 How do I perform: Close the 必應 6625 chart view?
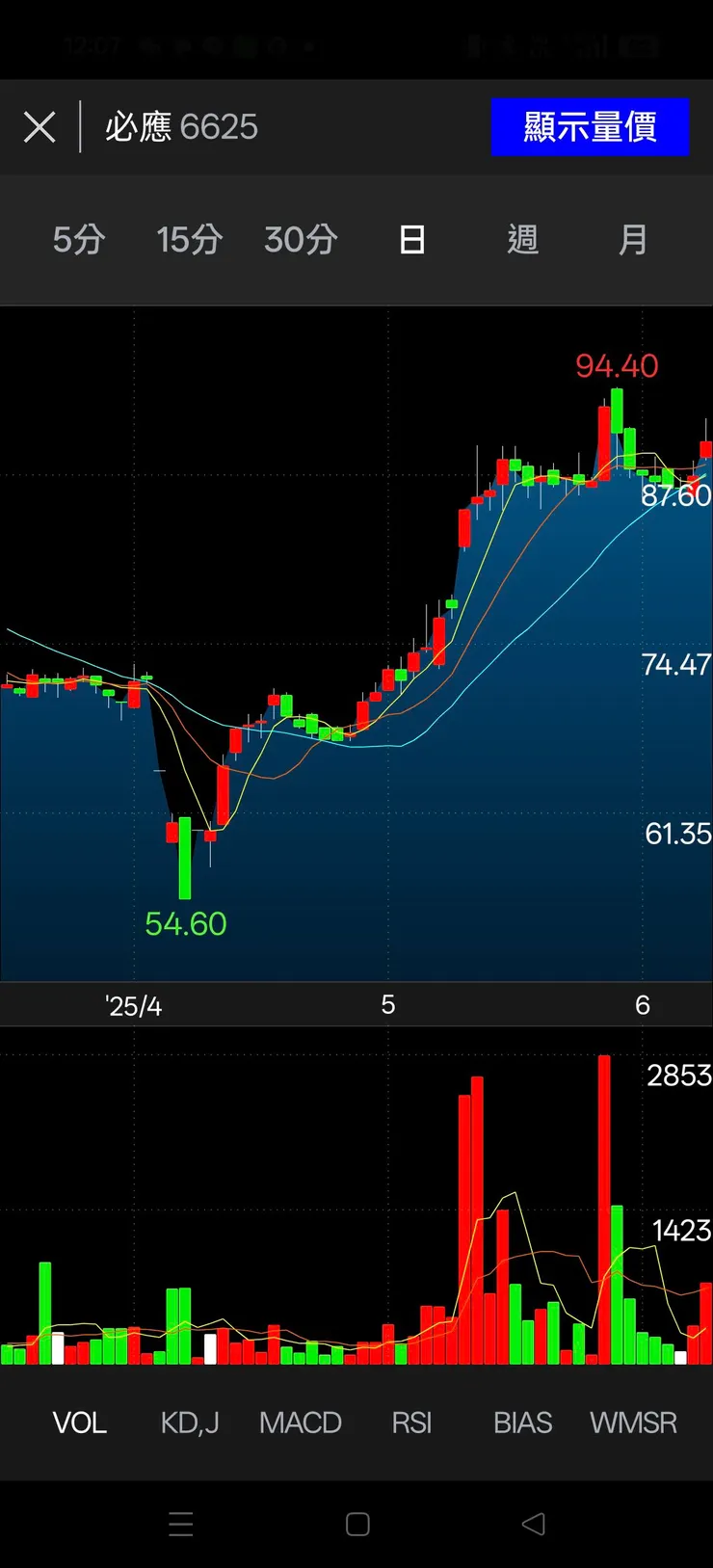click(x=40, y=127)
